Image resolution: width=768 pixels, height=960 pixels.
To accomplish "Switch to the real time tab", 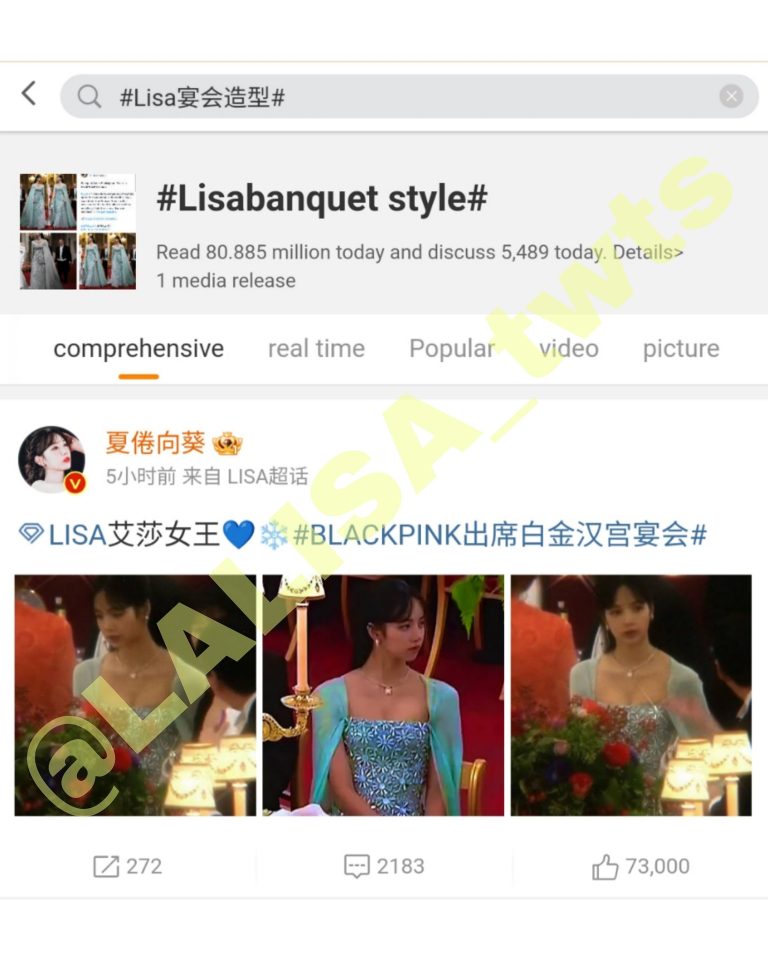I will pyautogui.click(x=316, y=349).
